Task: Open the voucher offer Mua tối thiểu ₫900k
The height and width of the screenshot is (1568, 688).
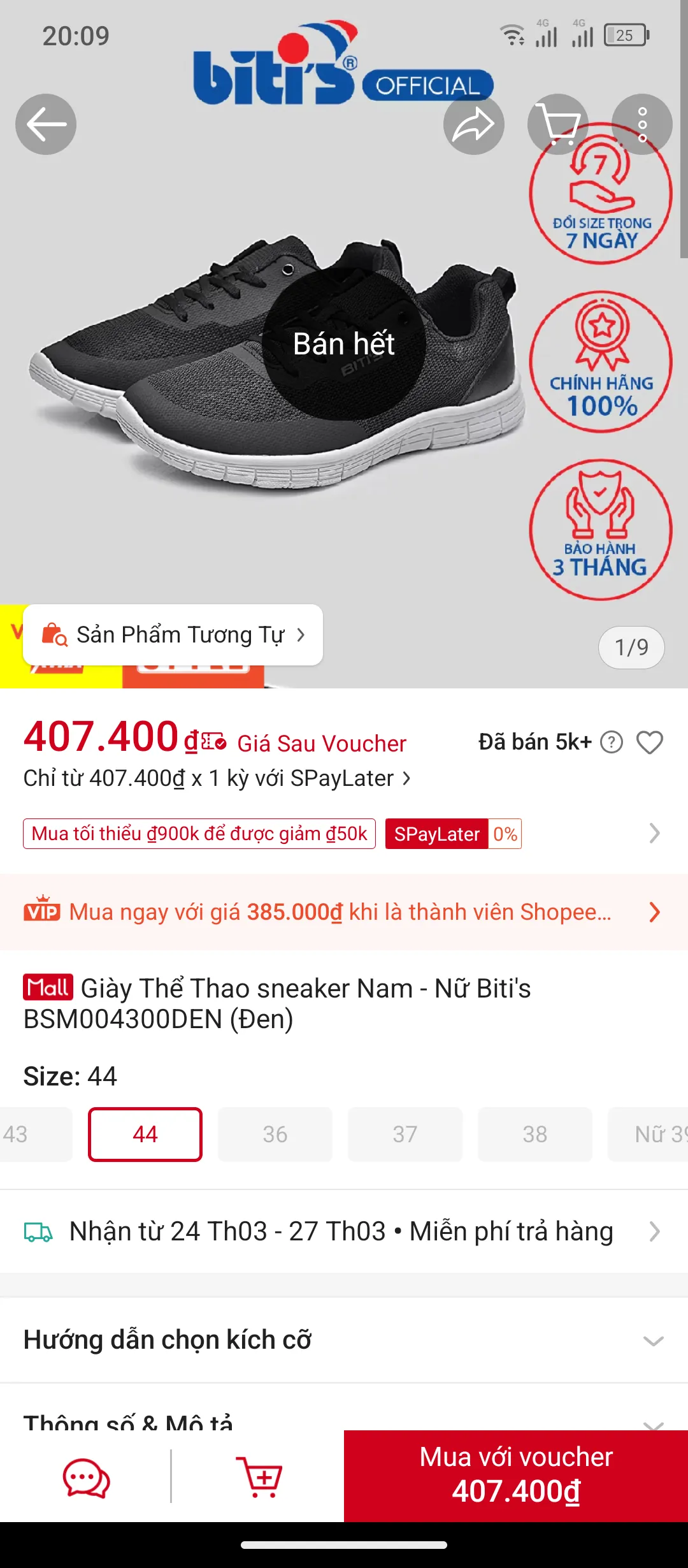Action: click(x=199, y=834)
